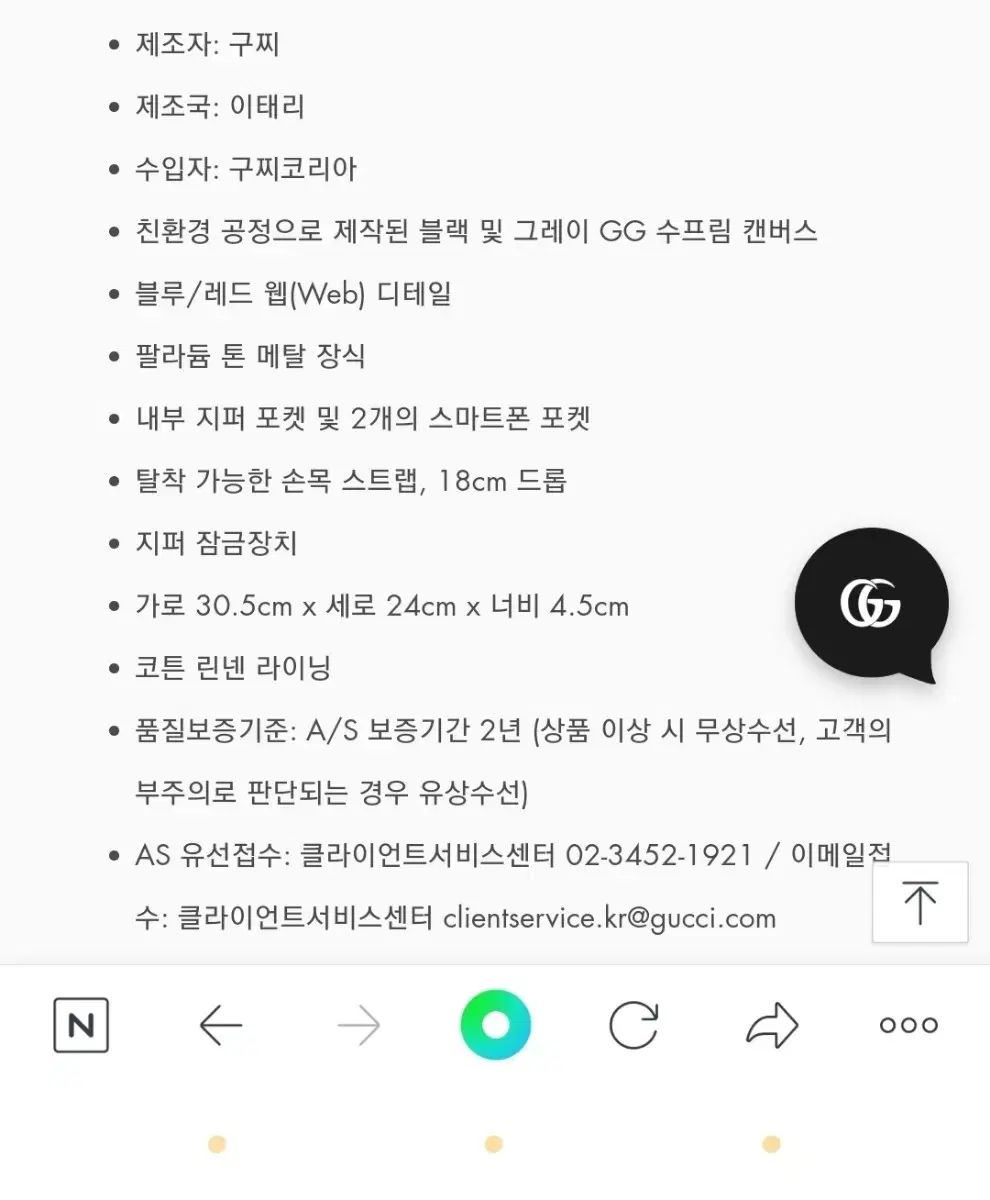Jump back to top of page
Screen dimensions: 990x1200
(x=920, y=902)
